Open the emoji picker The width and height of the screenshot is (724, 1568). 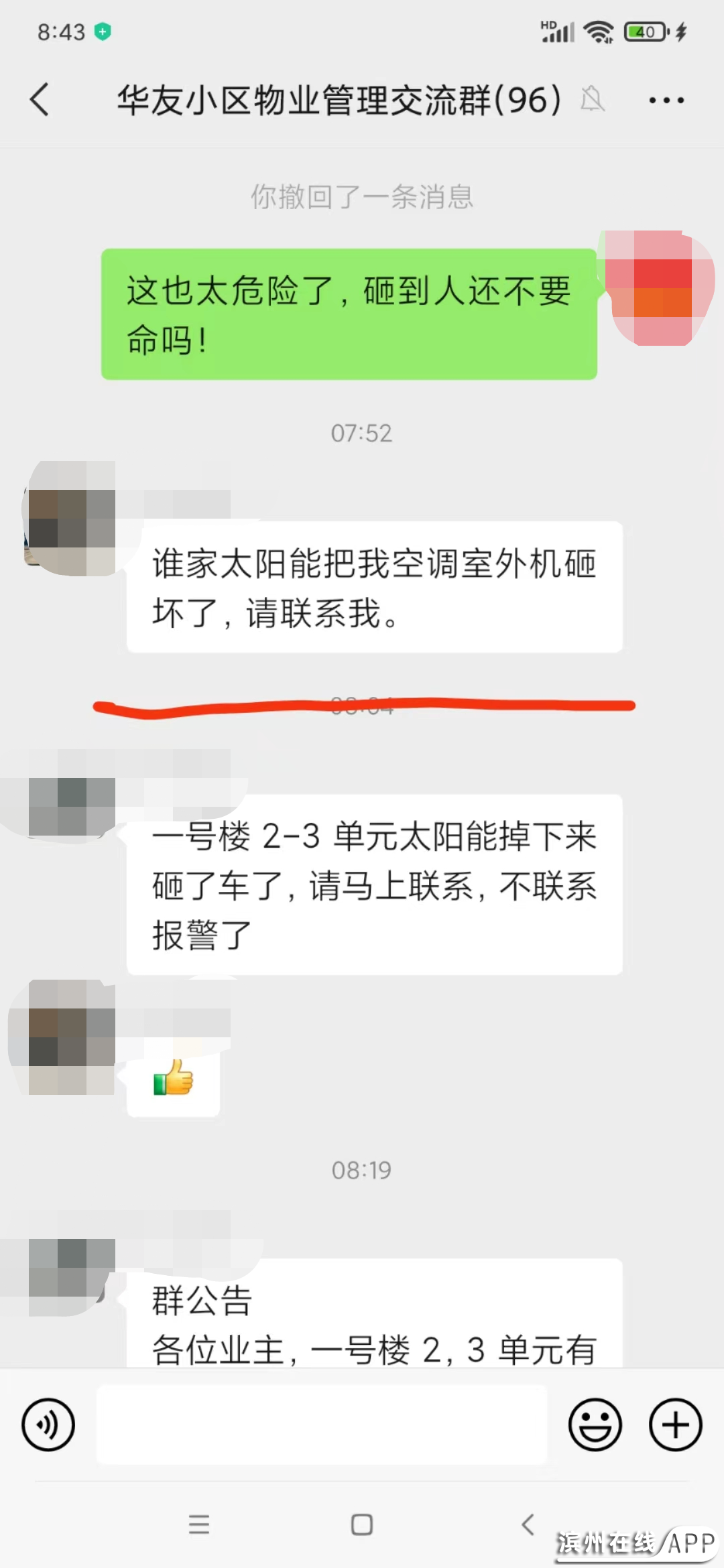coord(595,1425)
